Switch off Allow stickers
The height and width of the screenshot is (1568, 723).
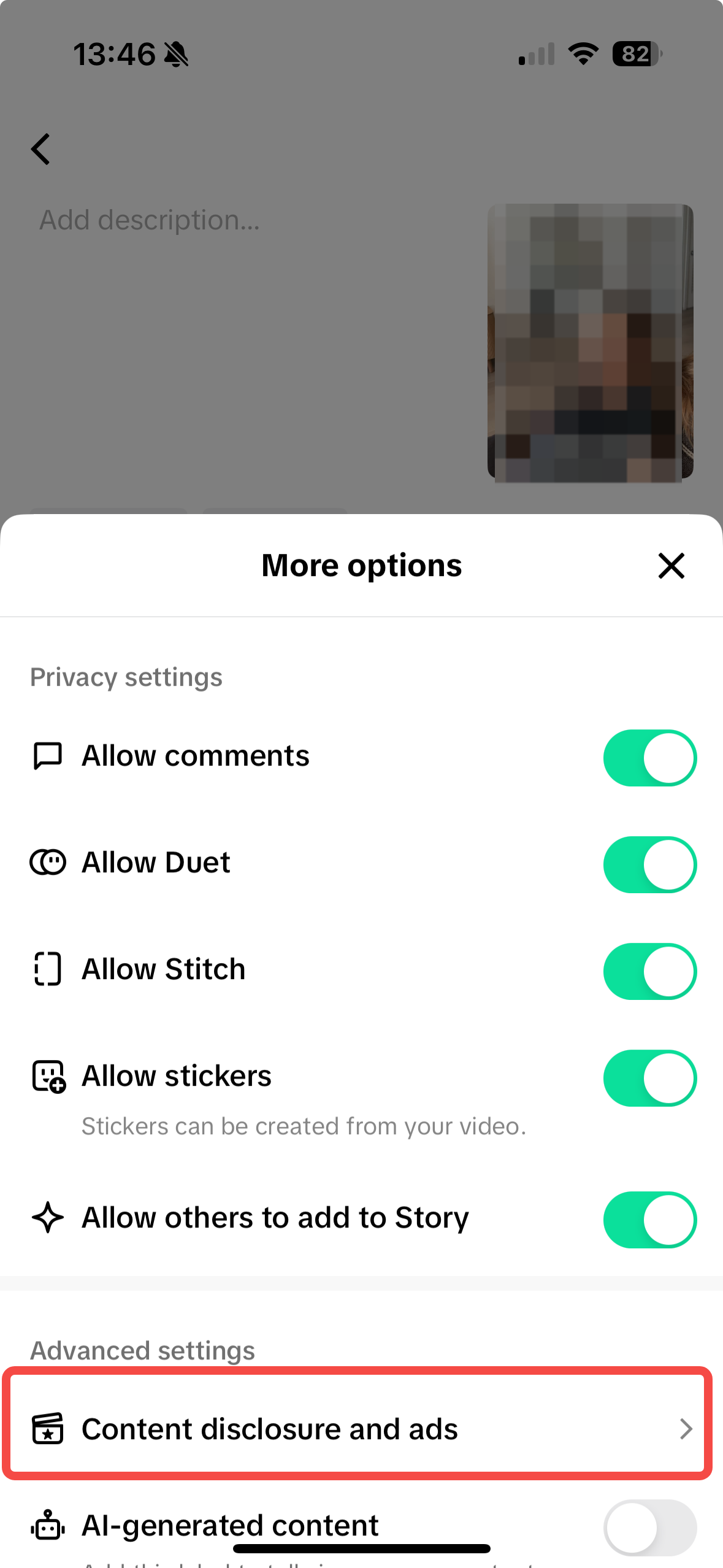(x=649, y=1078)
